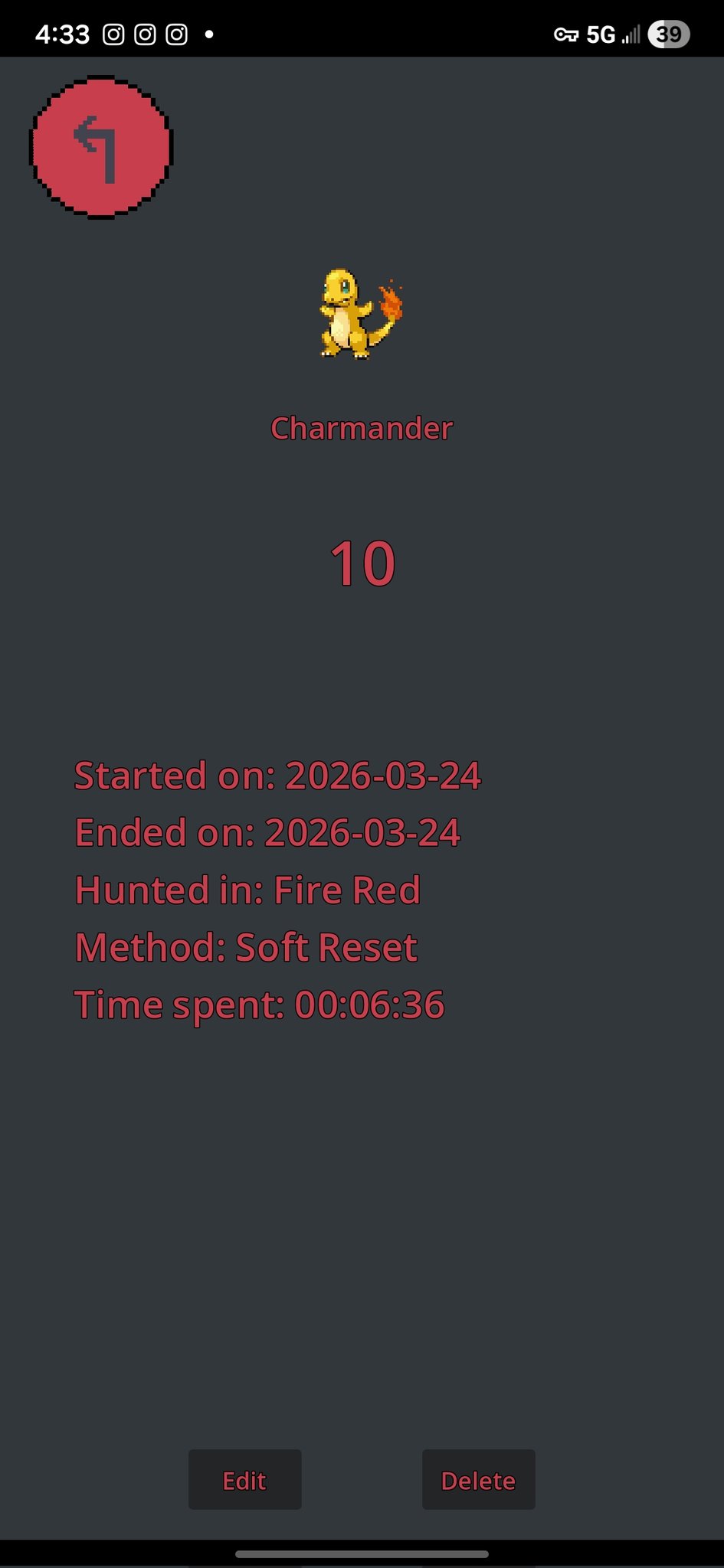Delete this Charmander hunt
Screen dimensions: 724x1568
(478, 1480)
